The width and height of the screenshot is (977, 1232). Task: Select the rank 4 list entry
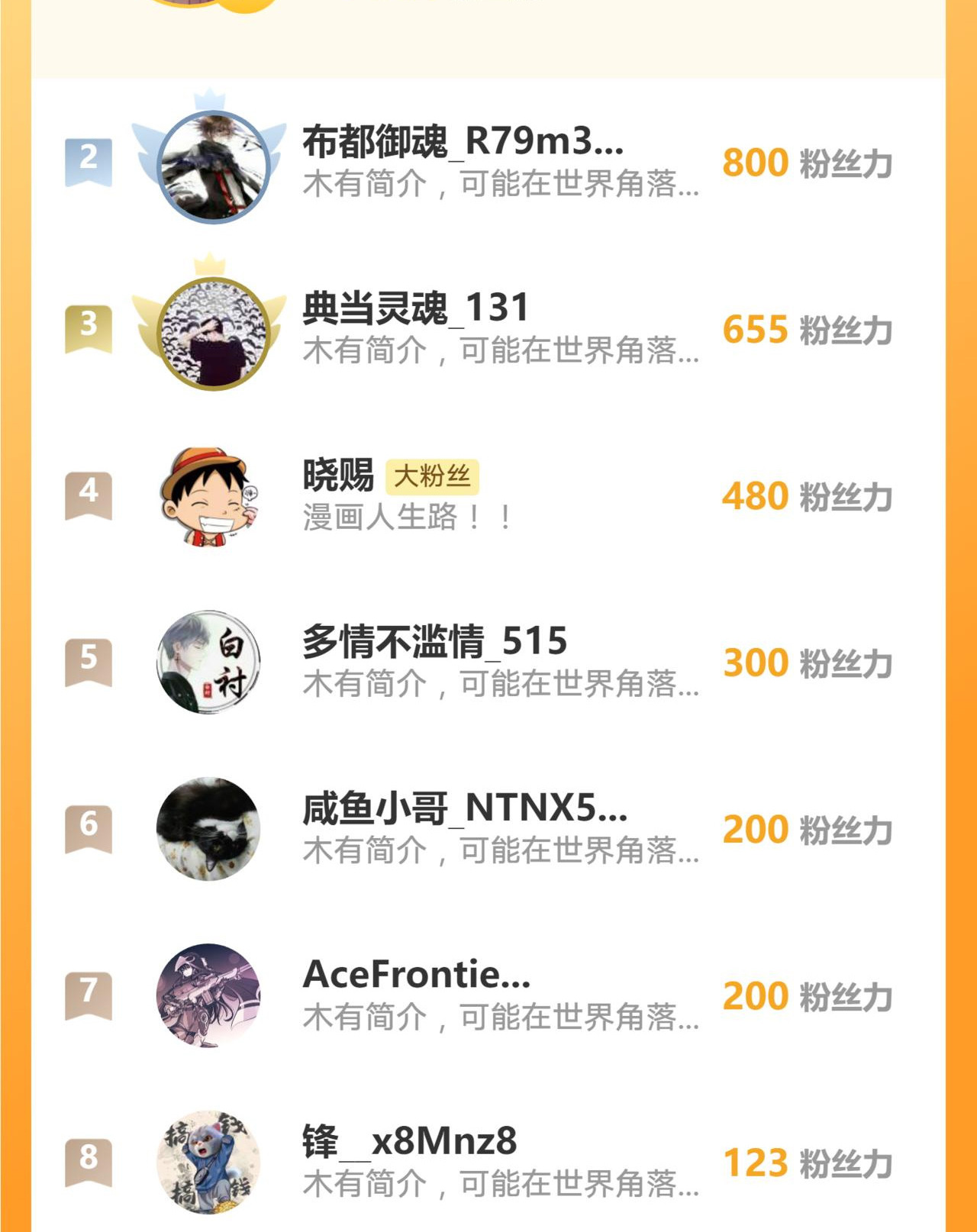(488, 496)
